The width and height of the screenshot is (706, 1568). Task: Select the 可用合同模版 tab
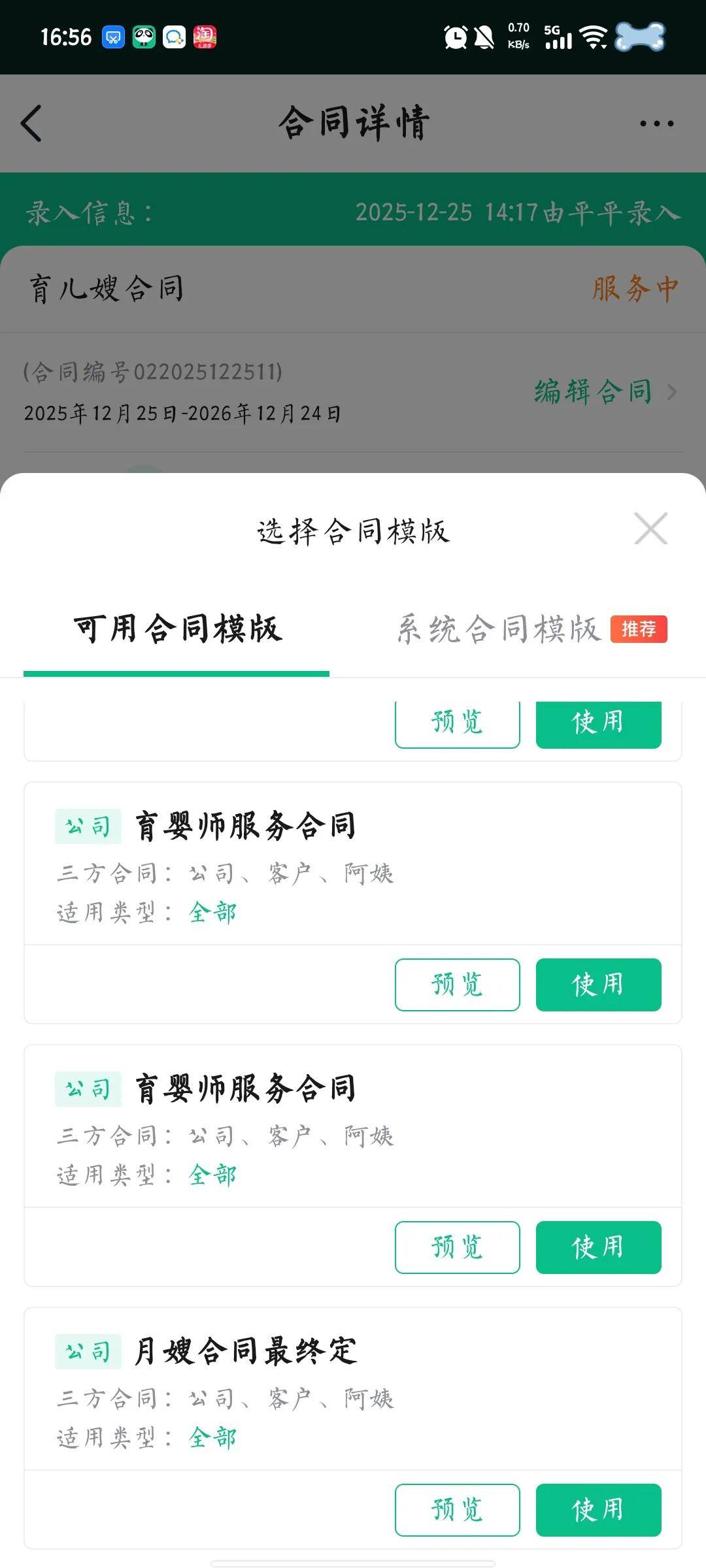coord(177,630)
